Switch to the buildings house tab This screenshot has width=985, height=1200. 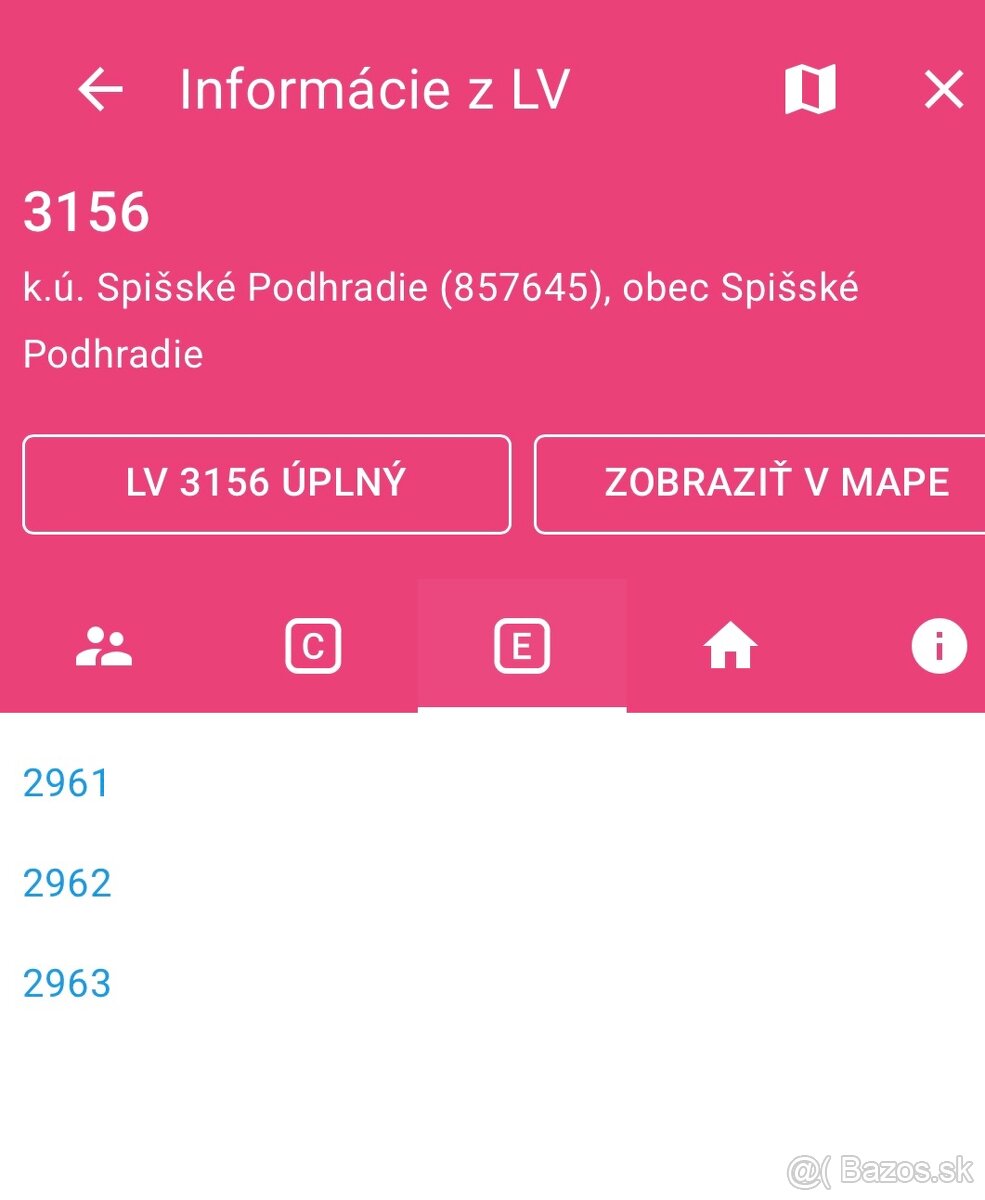coord(730,648)
